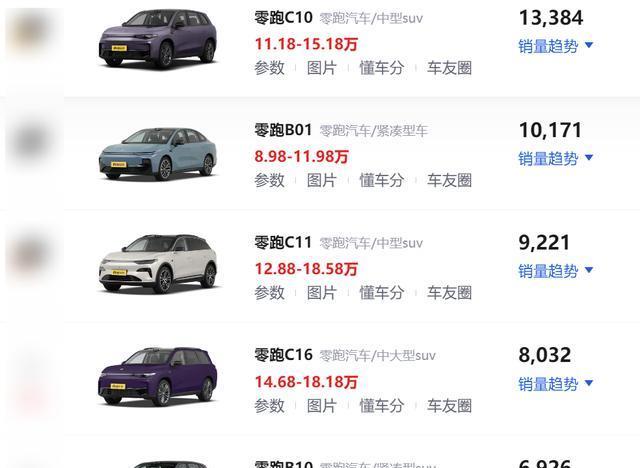Open 车友圈 for 零跑C11
The image size is (640, 468).
pos(449,293)
